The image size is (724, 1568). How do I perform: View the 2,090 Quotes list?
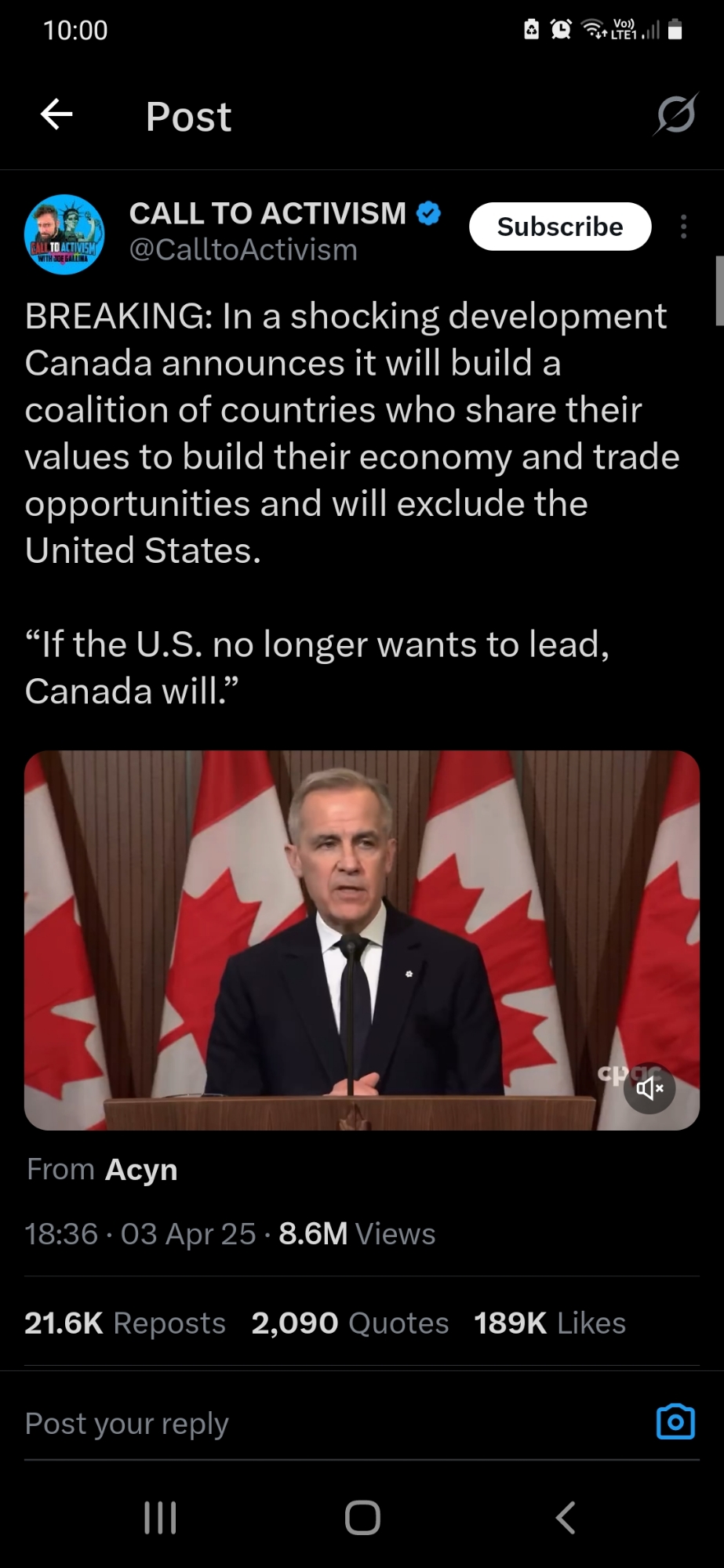350,1323
